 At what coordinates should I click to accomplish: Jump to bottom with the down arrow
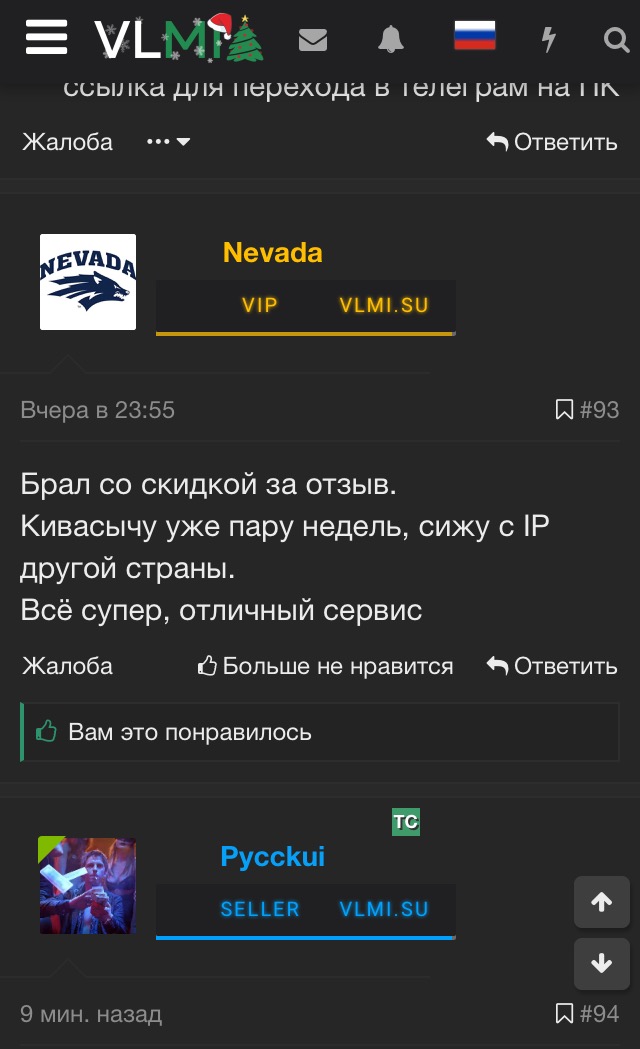point(602,963)
